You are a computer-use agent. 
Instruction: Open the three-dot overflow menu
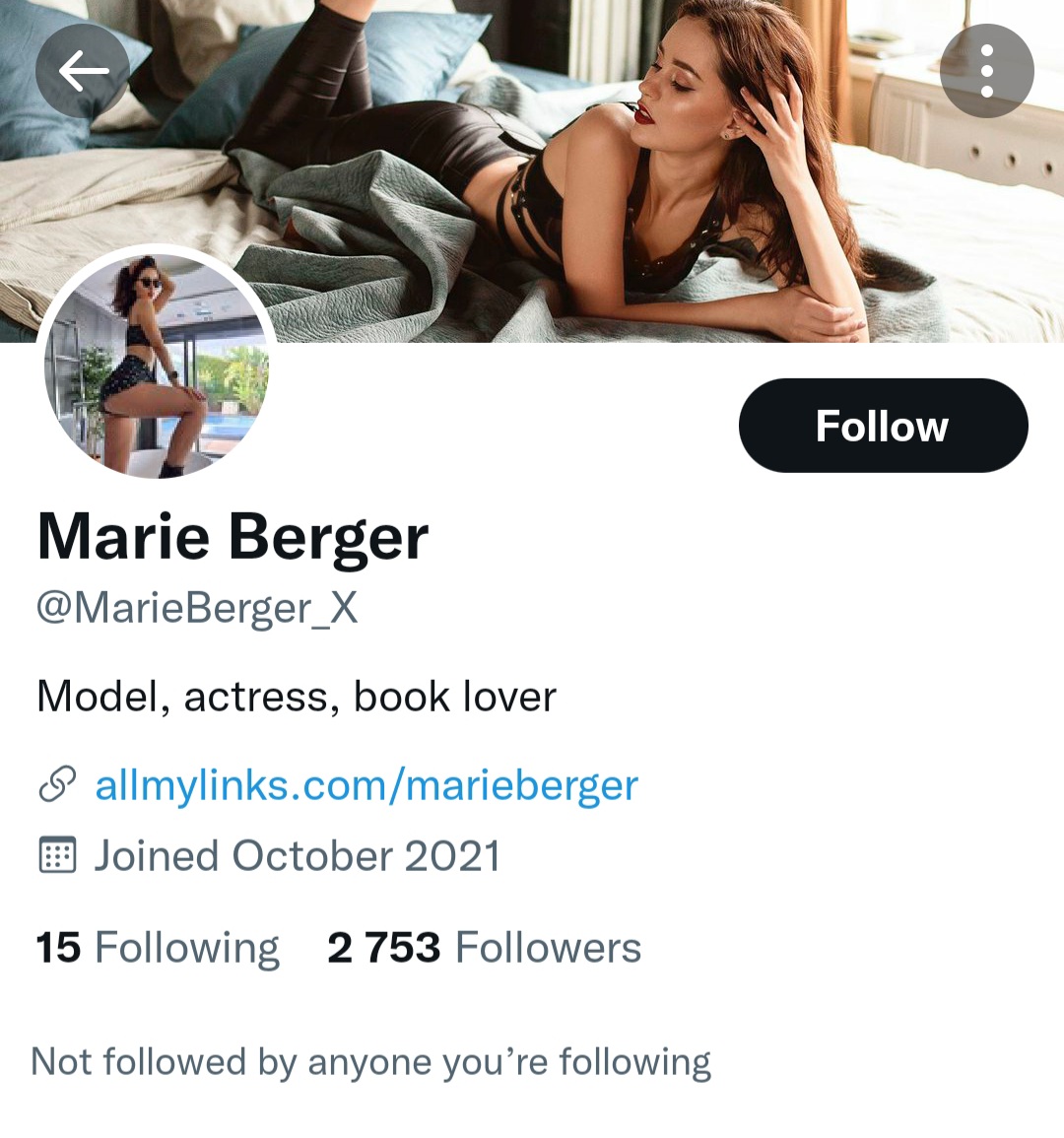pos(986,71)
